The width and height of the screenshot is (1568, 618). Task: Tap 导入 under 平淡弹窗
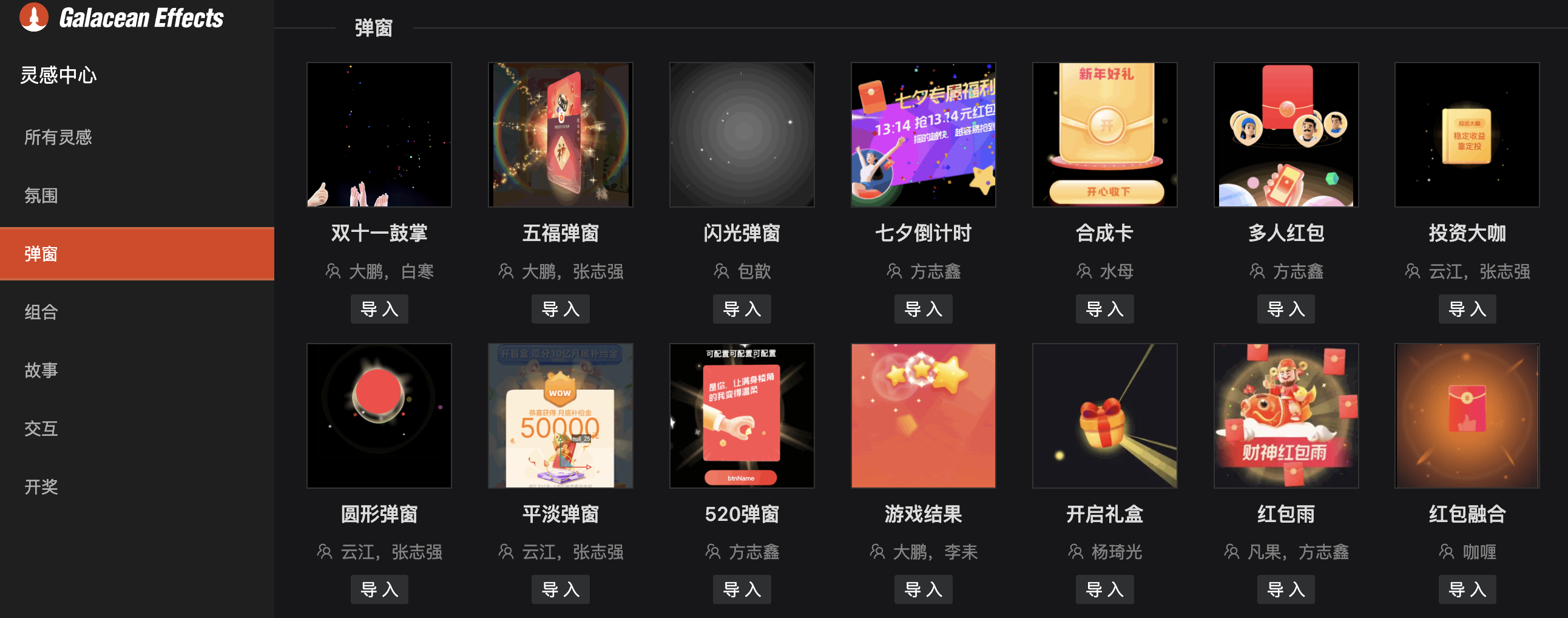[x=560, y=589]
